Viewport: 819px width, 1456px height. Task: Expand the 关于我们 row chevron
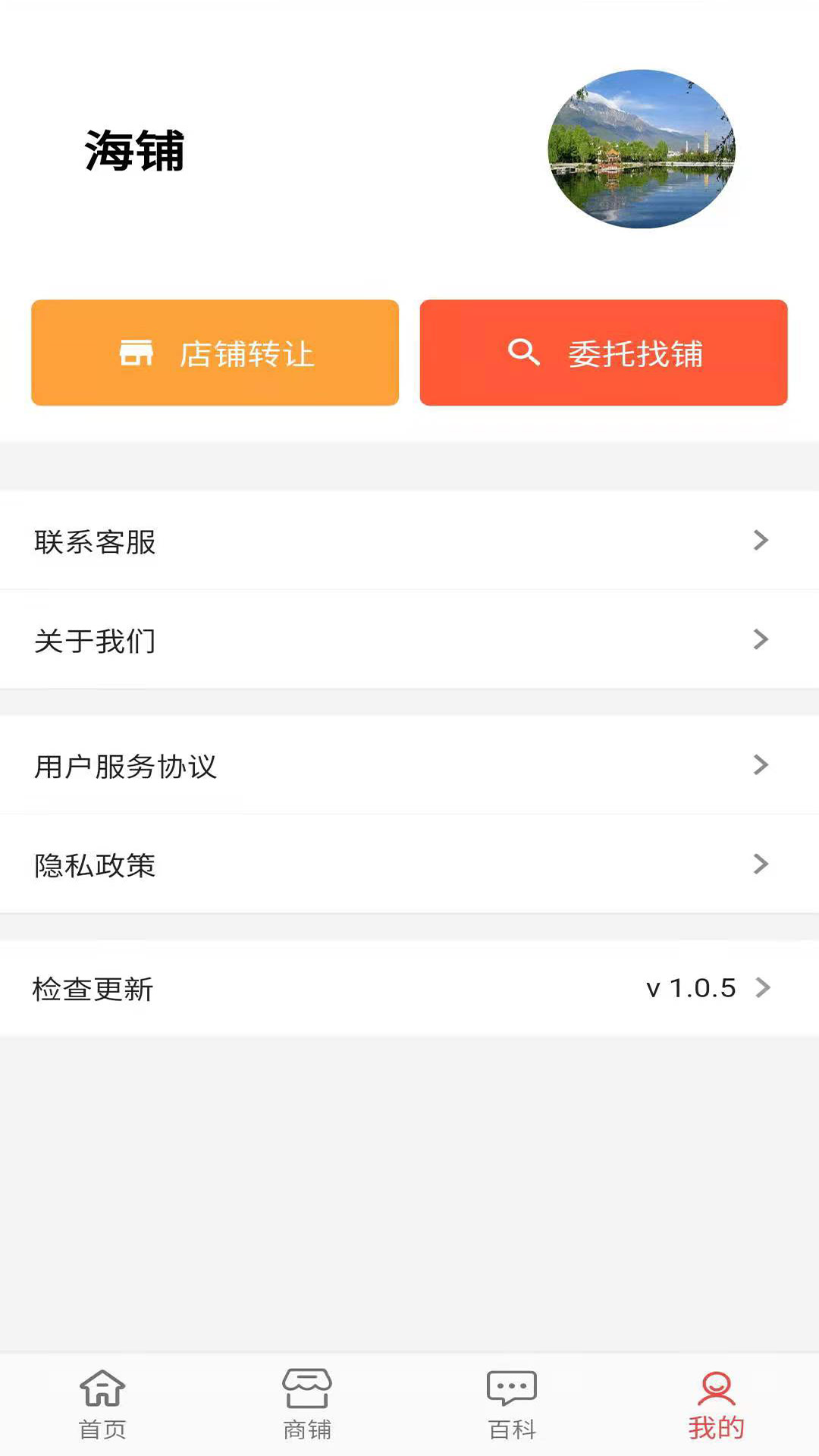[x=761, y=641]
